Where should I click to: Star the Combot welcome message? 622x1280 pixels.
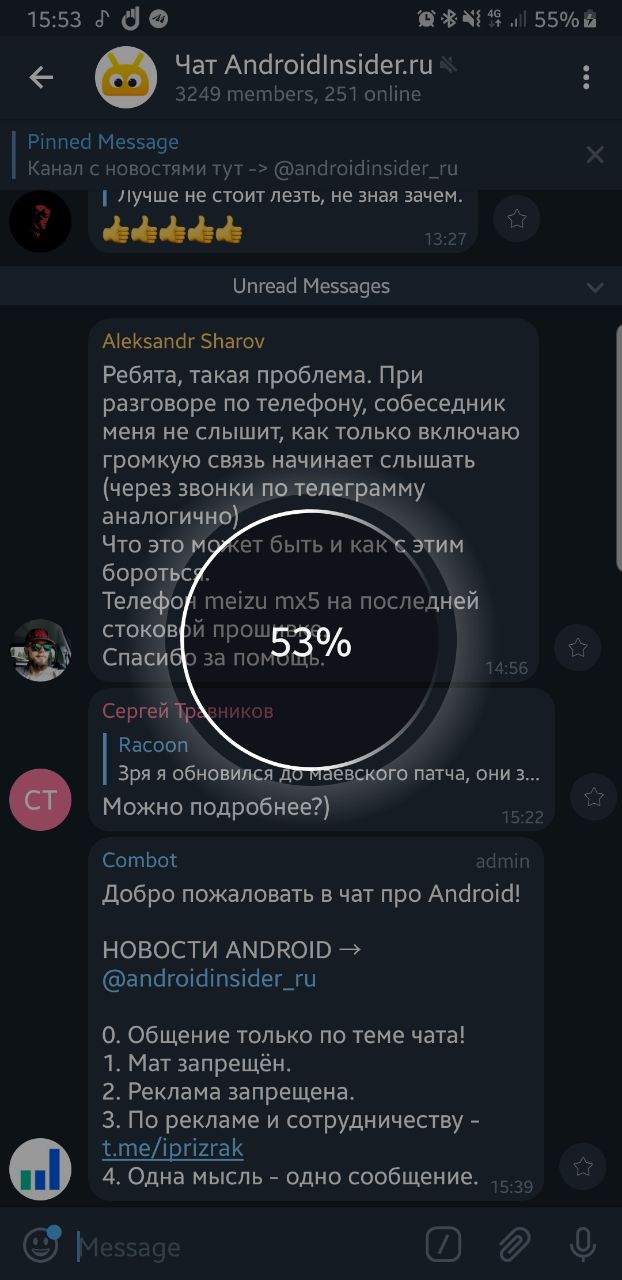(581, 1167)
